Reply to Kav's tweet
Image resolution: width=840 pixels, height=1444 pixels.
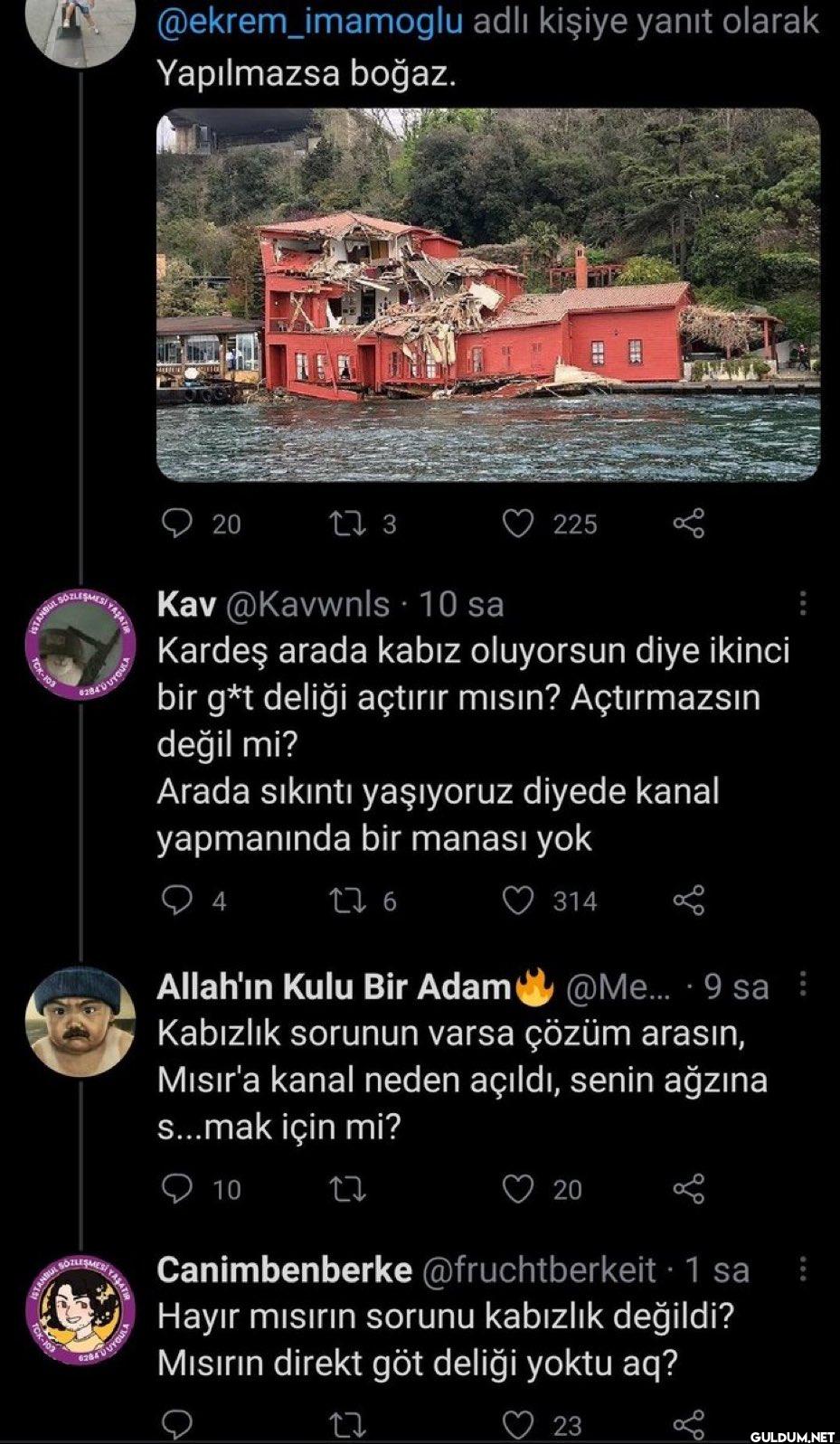point(176,901)
